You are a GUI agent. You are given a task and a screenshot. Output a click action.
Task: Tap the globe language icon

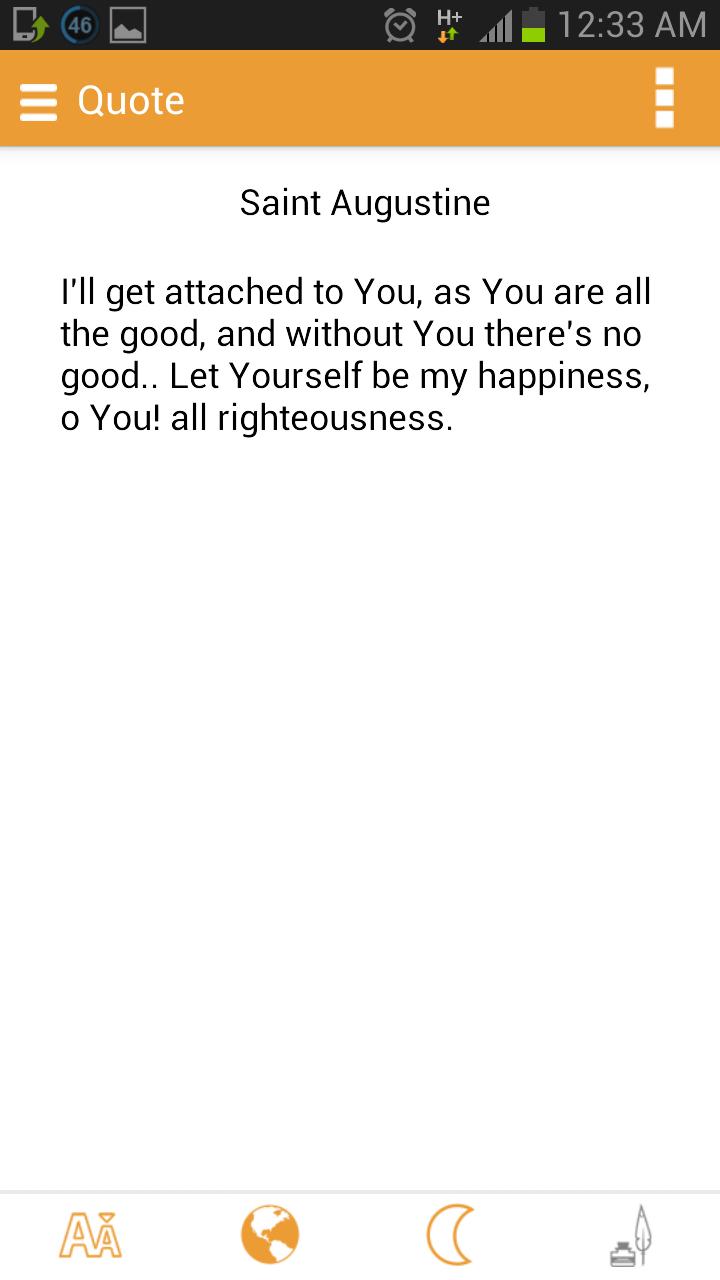(x=270, y=1235)
